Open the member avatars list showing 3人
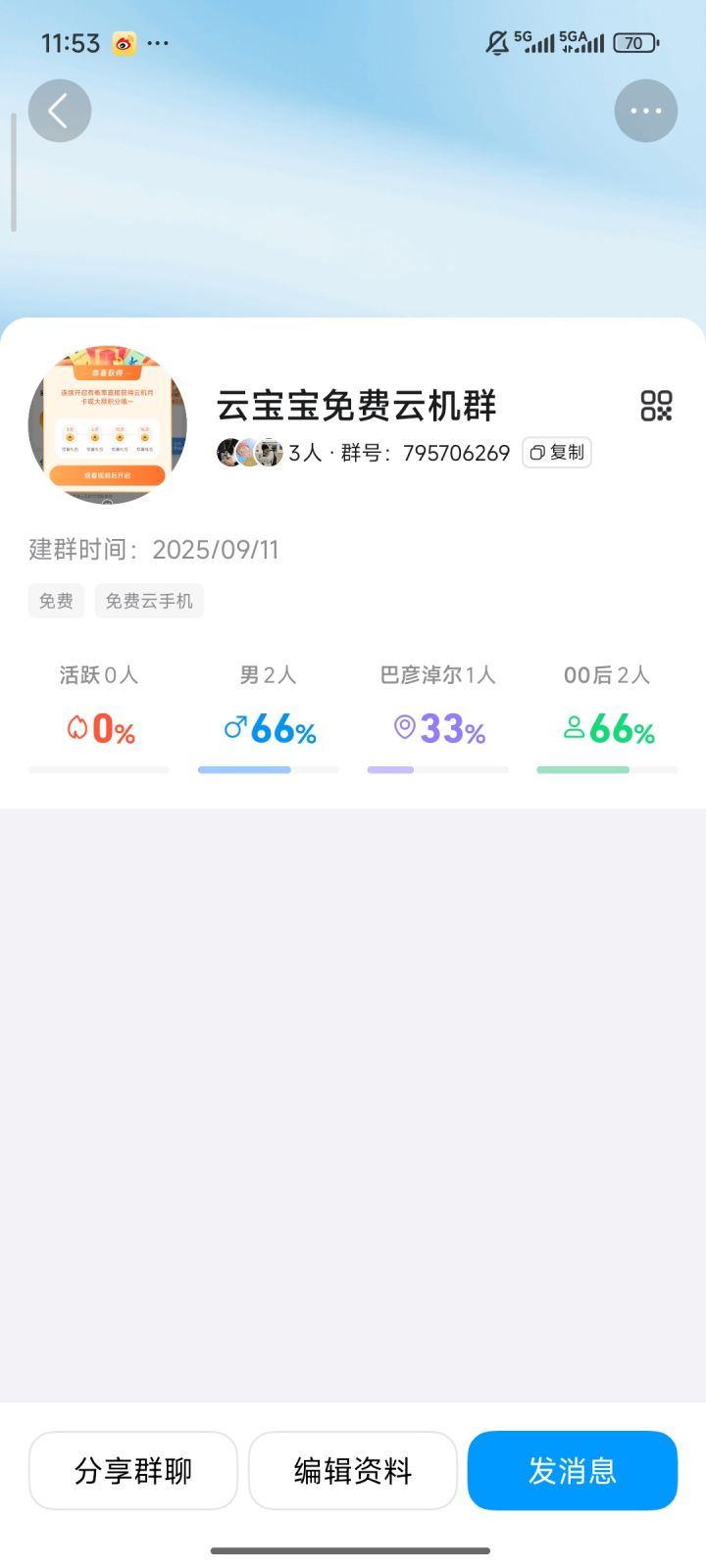The height and width of the screenshot is (1568, 706). (248, 453)
